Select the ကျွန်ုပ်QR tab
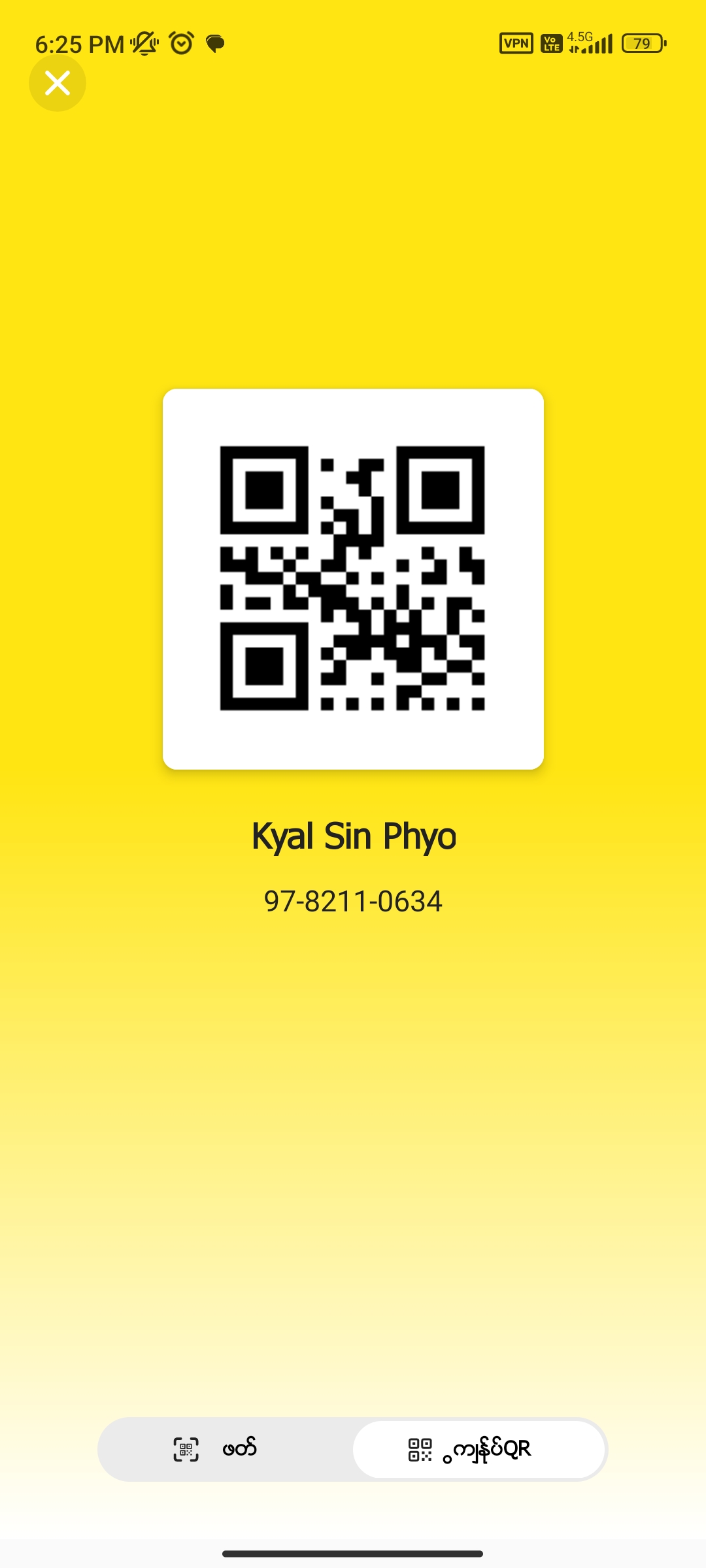 coord(479,1449)
